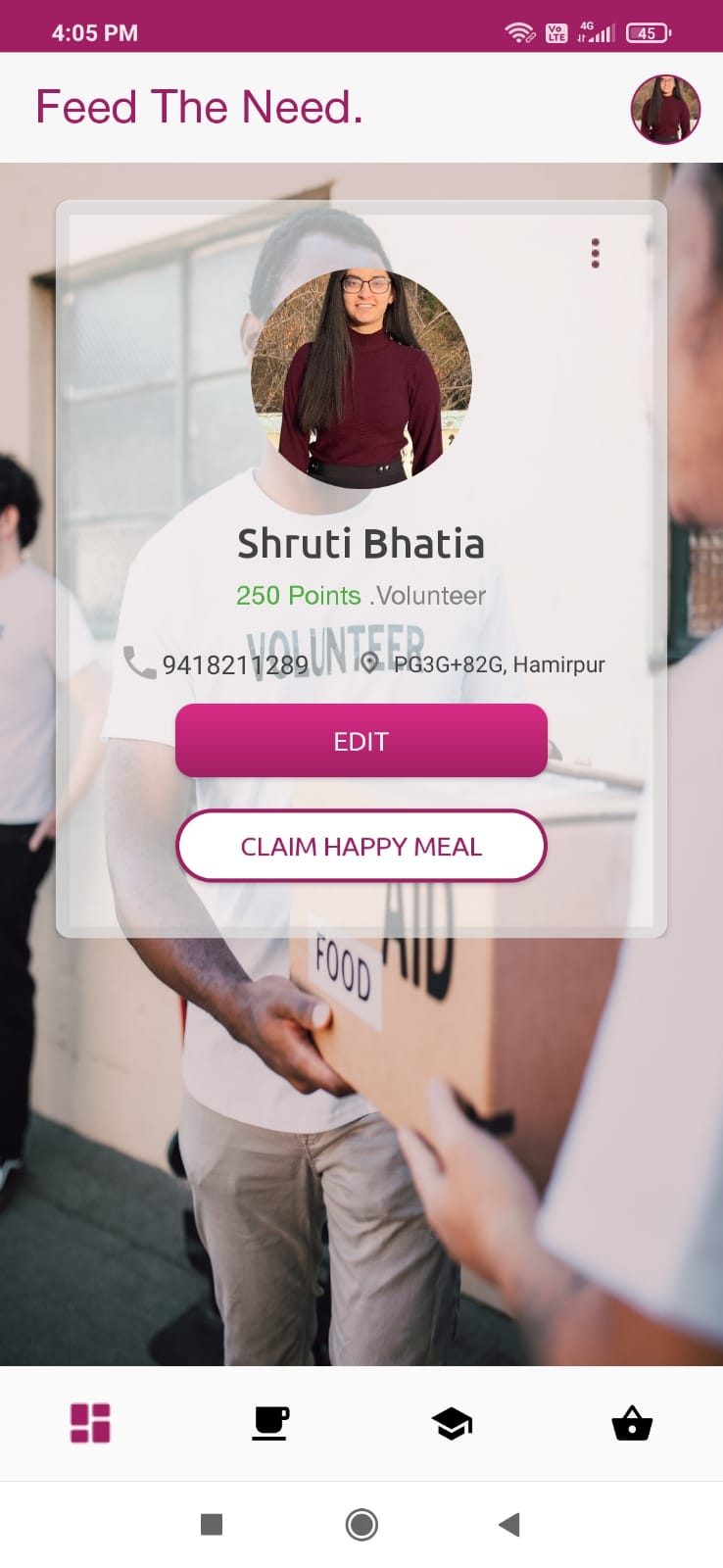Go to the graduation cap tab
The image size is (723, 1568).
(x=452, y=1423)
